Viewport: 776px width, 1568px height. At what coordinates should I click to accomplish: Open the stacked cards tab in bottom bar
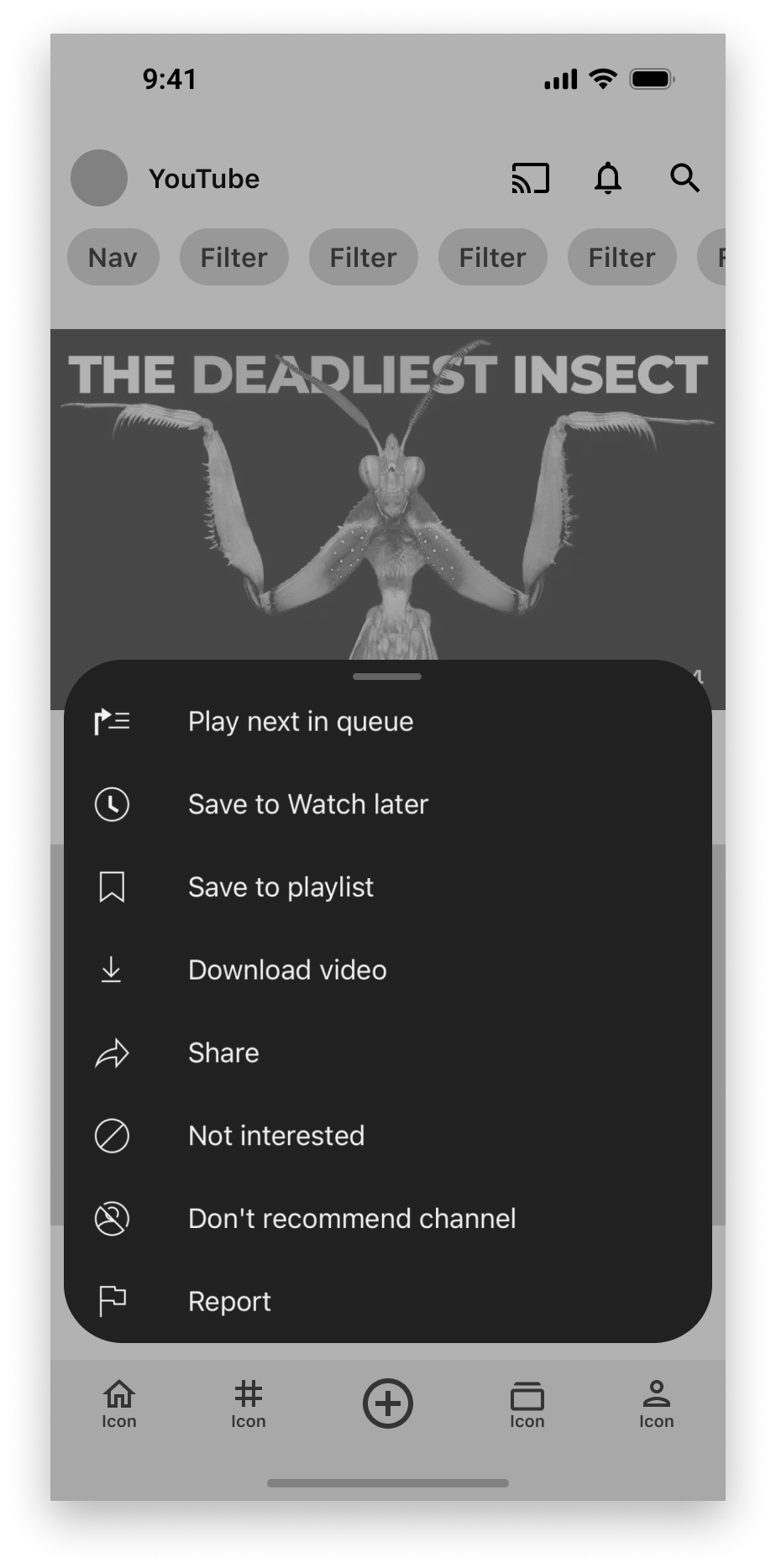[527, 1403]
